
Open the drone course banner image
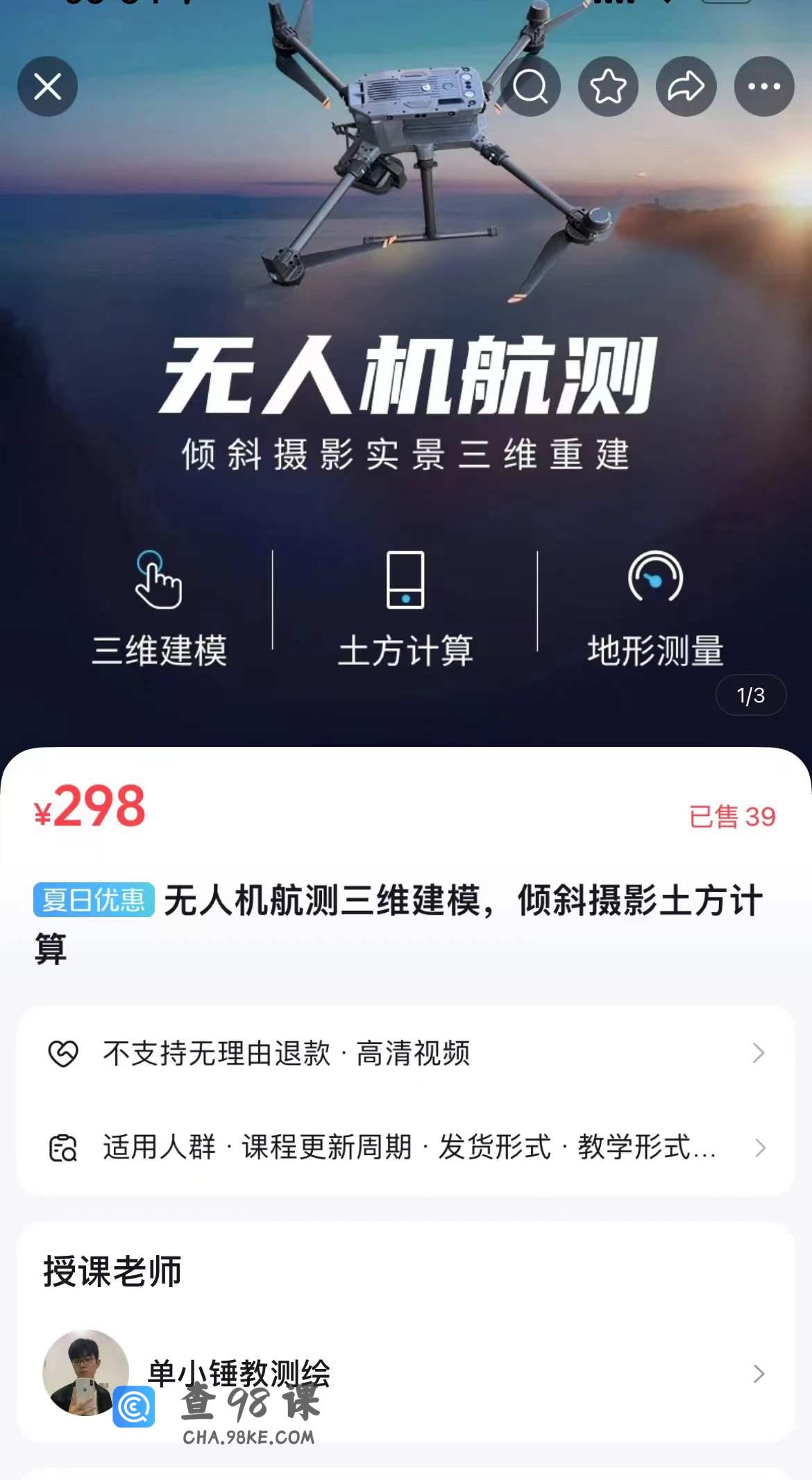tap(405, 417)
